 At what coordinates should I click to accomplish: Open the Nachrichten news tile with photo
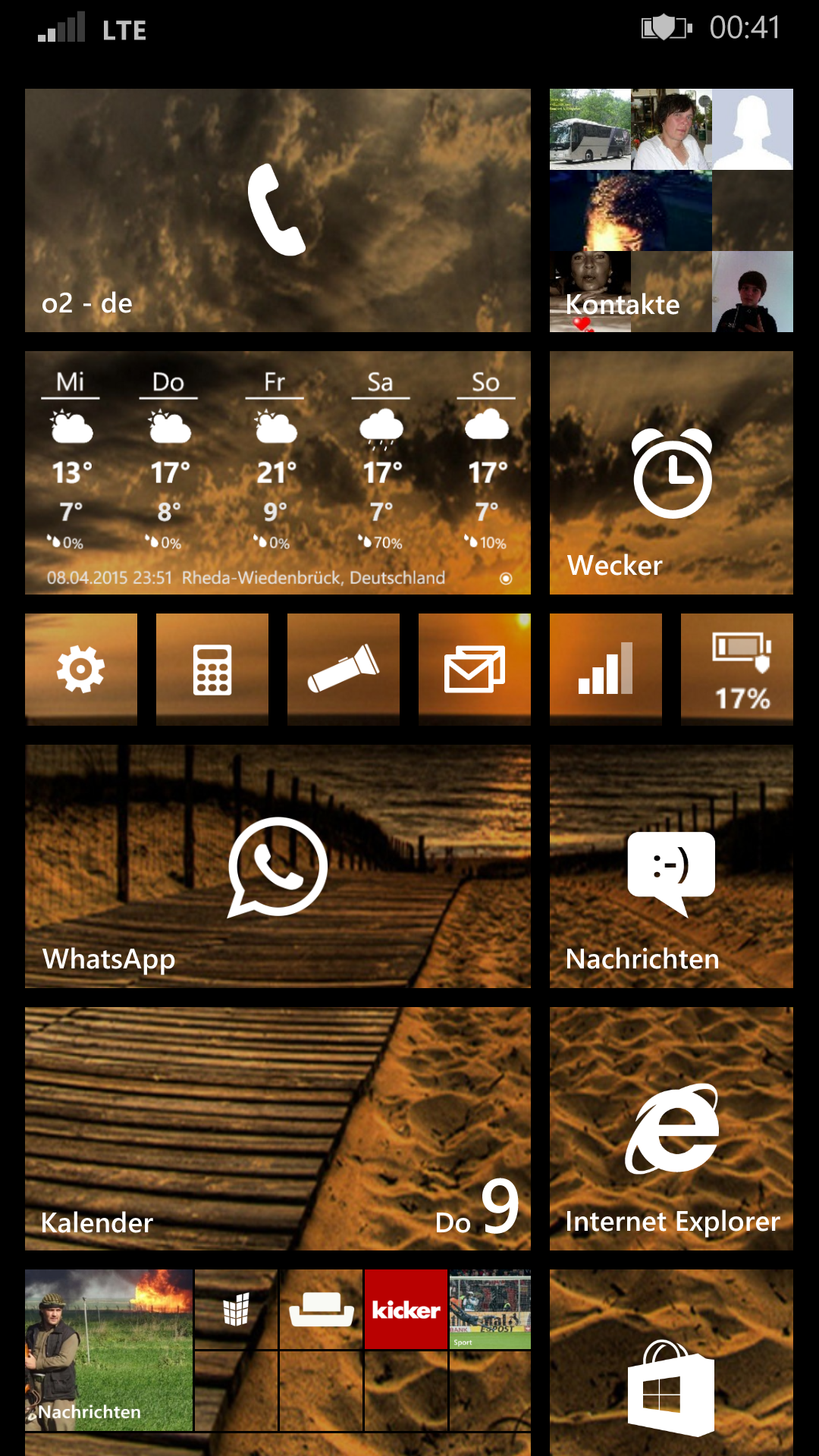108,1350
